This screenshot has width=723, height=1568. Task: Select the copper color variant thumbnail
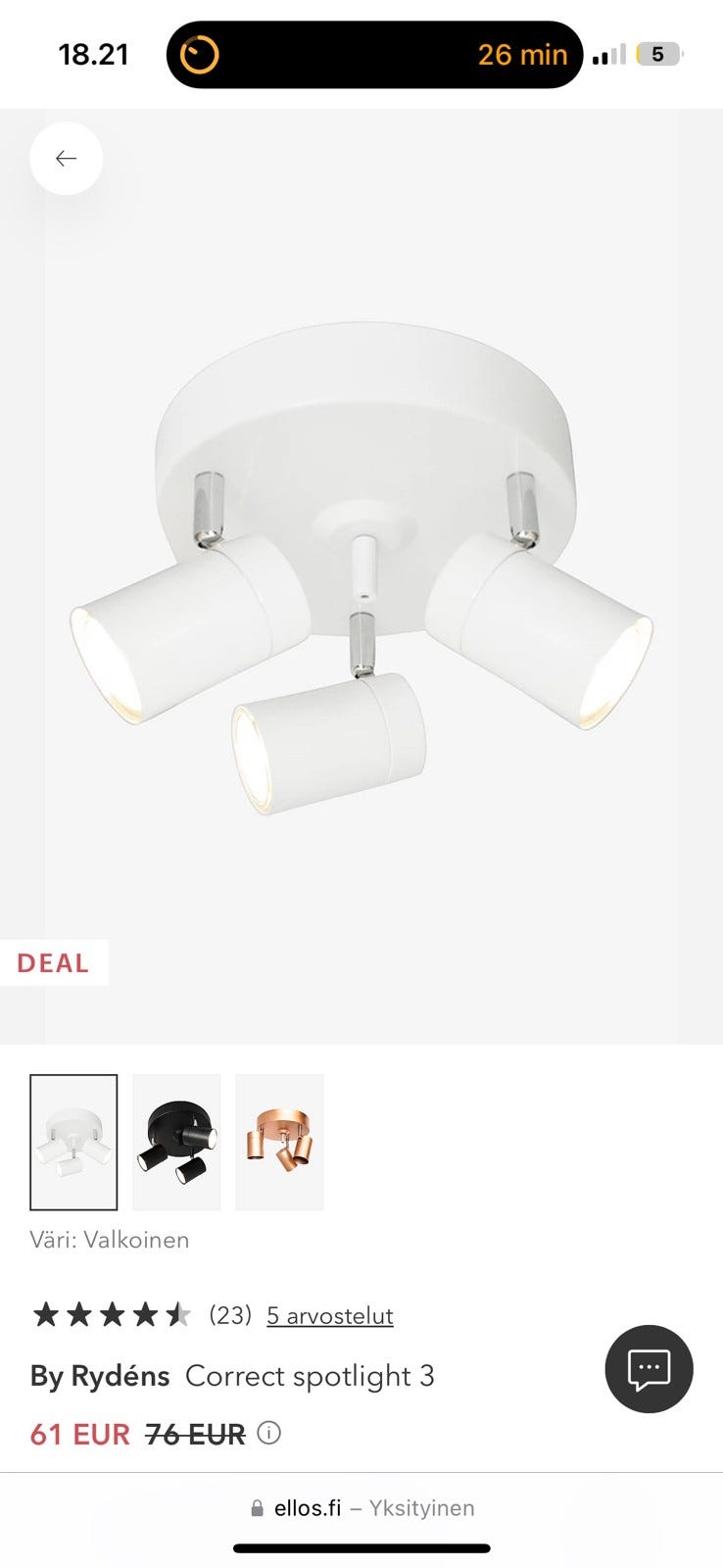pyautogui.click(x=279, y=1142)
